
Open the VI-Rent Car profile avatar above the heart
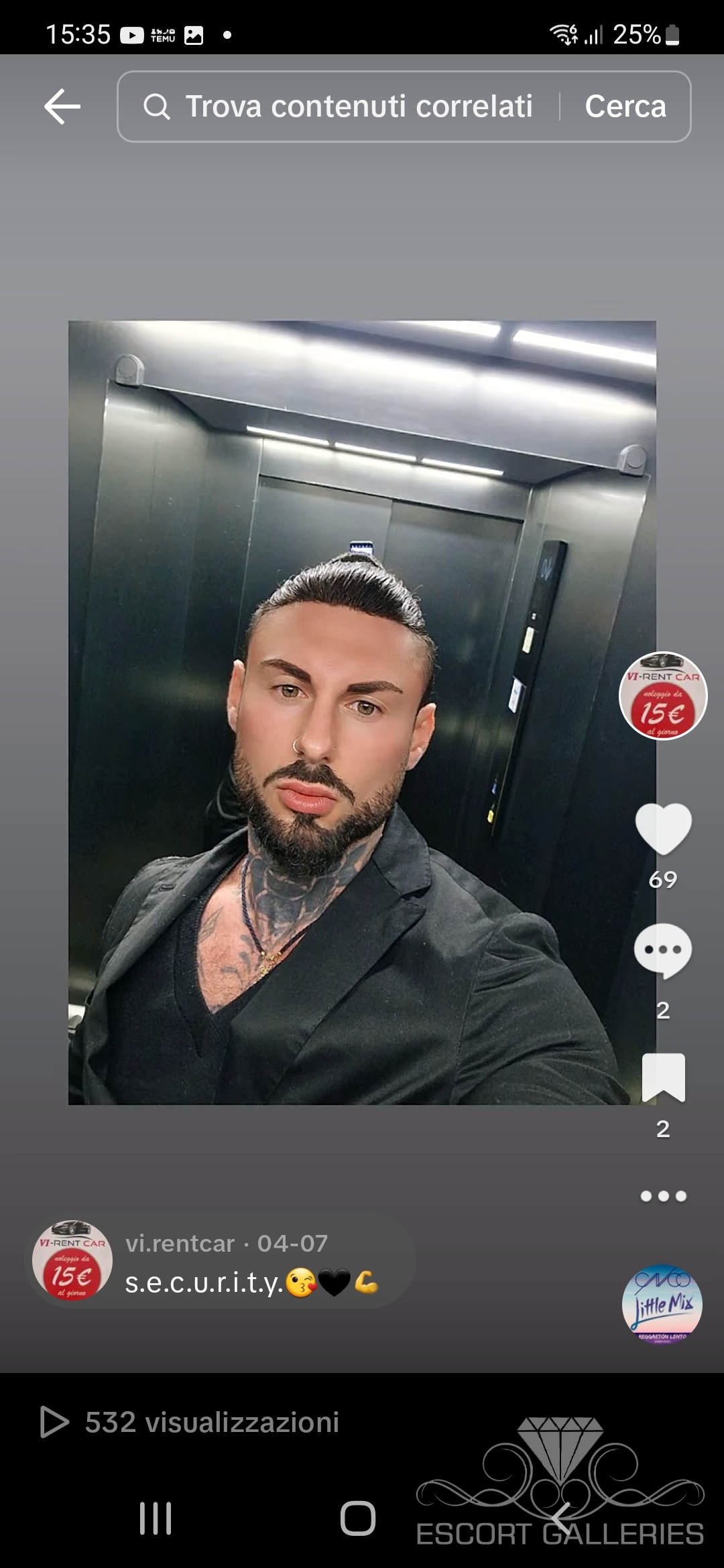[662, 696]
